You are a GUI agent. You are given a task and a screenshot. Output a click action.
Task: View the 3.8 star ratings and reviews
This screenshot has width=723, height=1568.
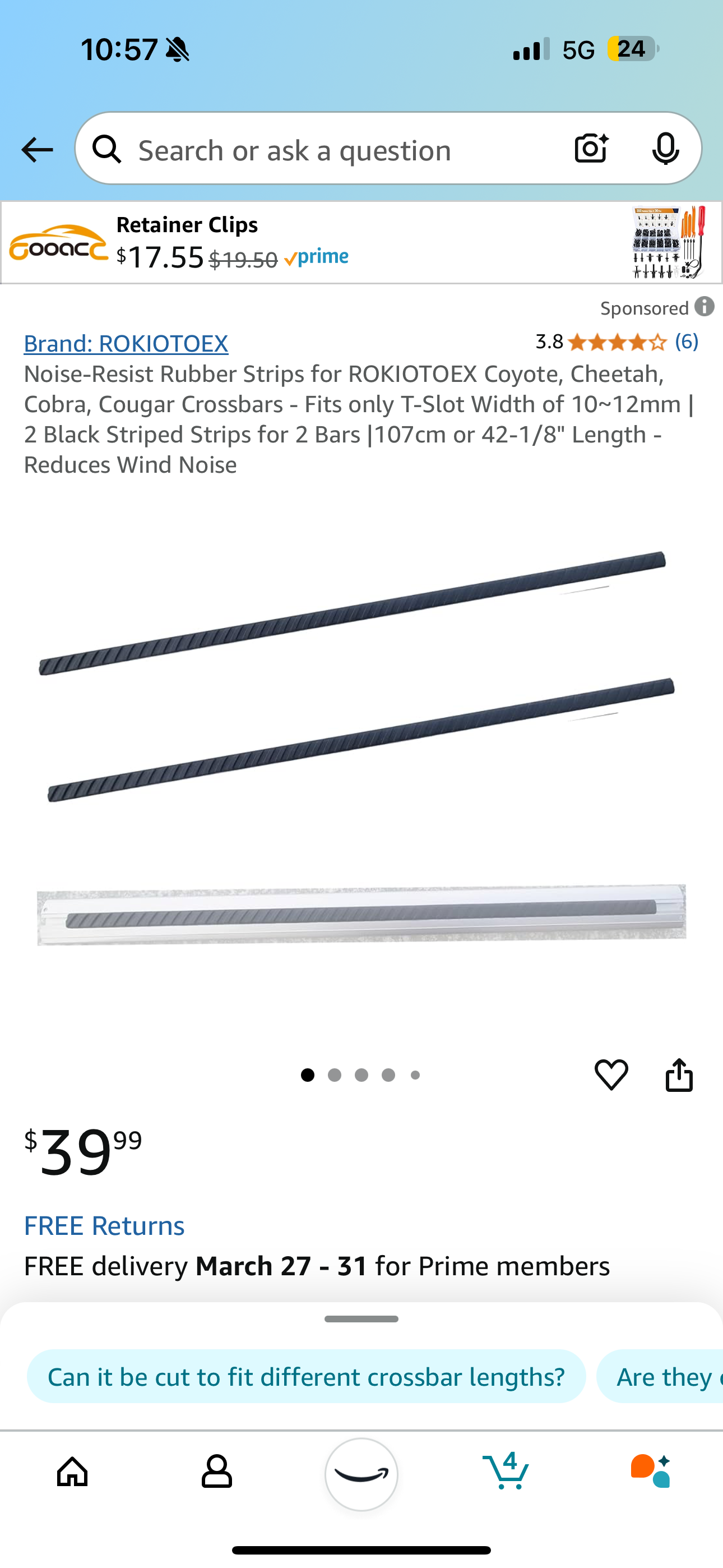[617, 342]
